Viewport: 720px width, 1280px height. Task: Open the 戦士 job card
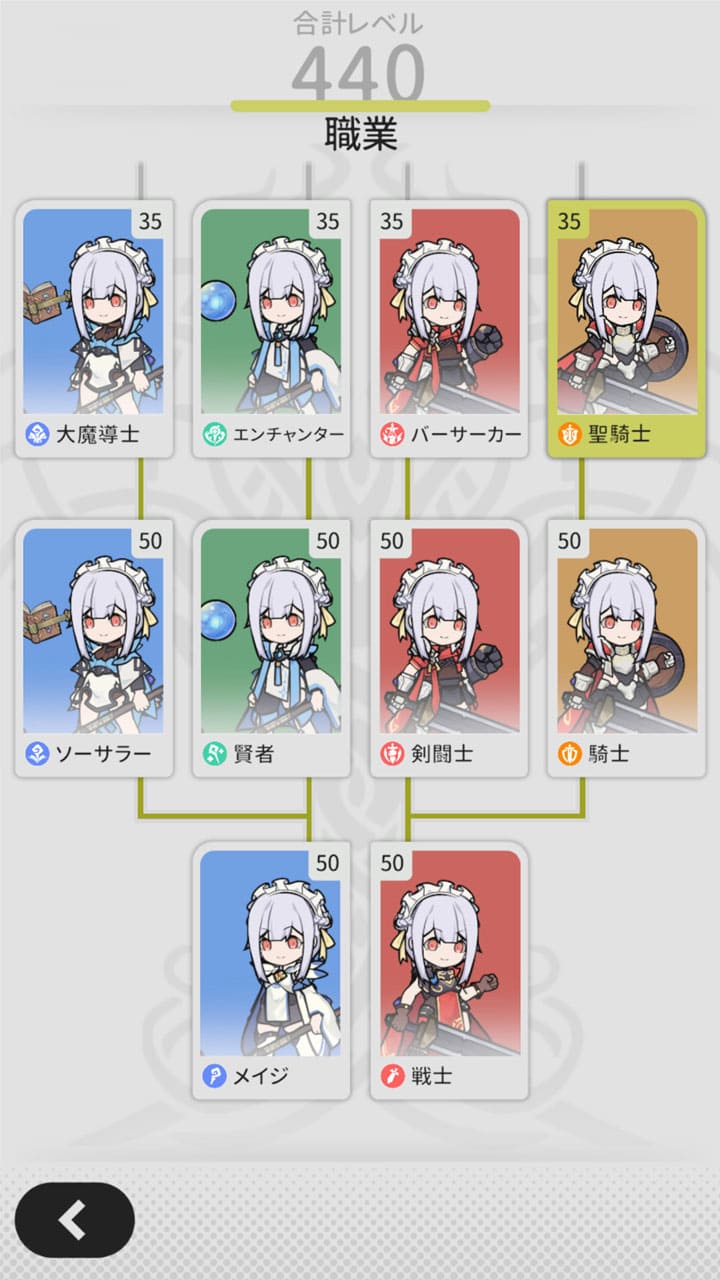pyautogui.click(x=449, y=970)
